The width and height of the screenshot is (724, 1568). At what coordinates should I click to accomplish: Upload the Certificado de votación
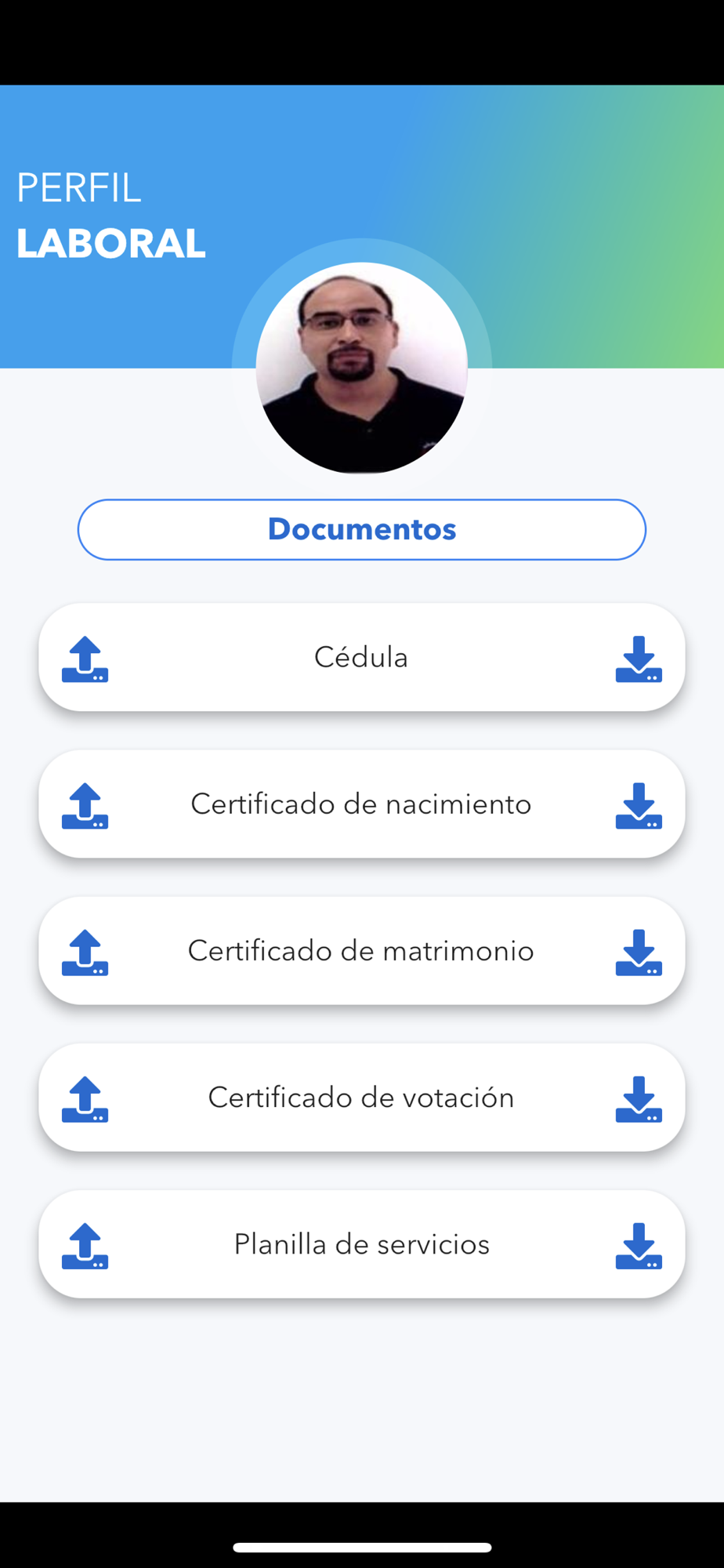pos(85,1098)
